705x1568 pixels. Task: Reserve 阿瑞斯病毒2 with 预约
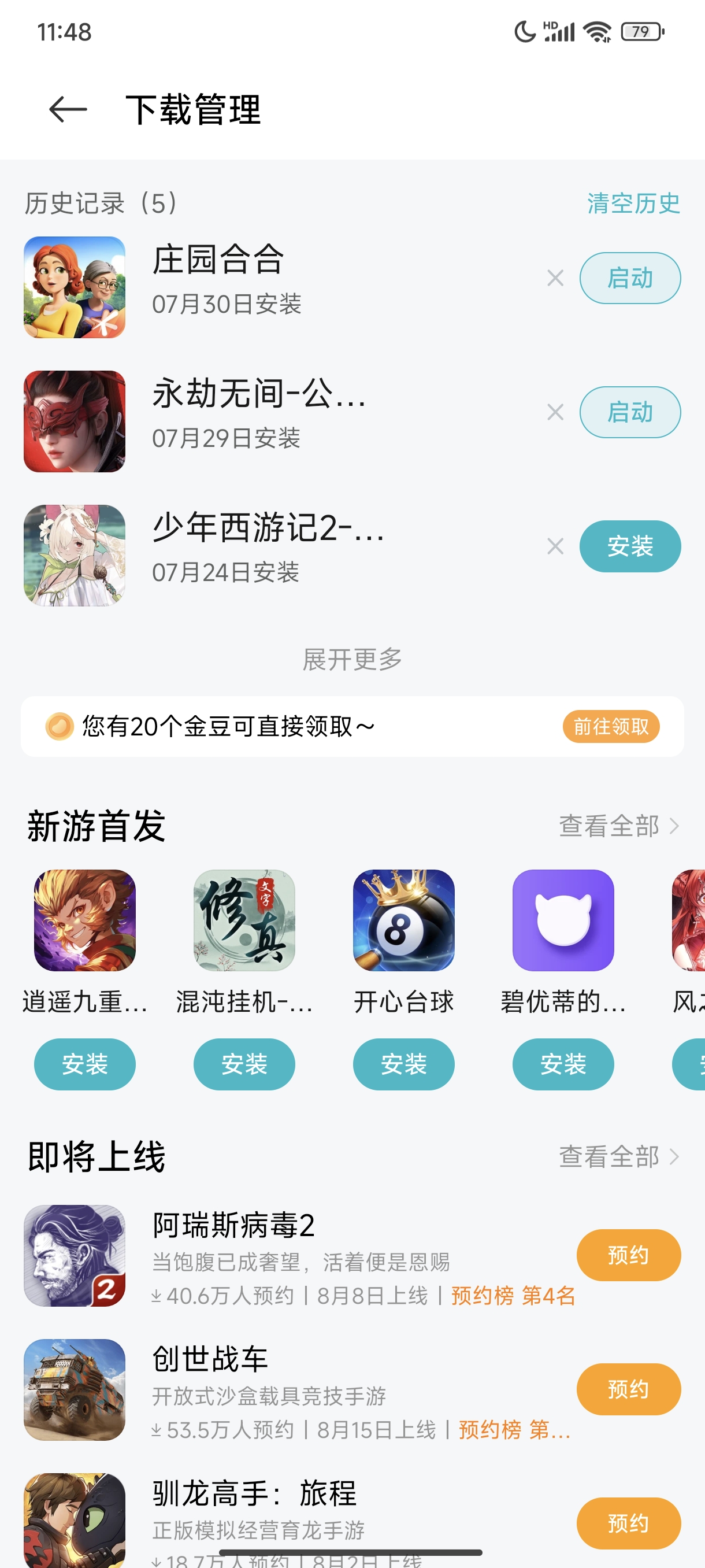click(628, 1255)
